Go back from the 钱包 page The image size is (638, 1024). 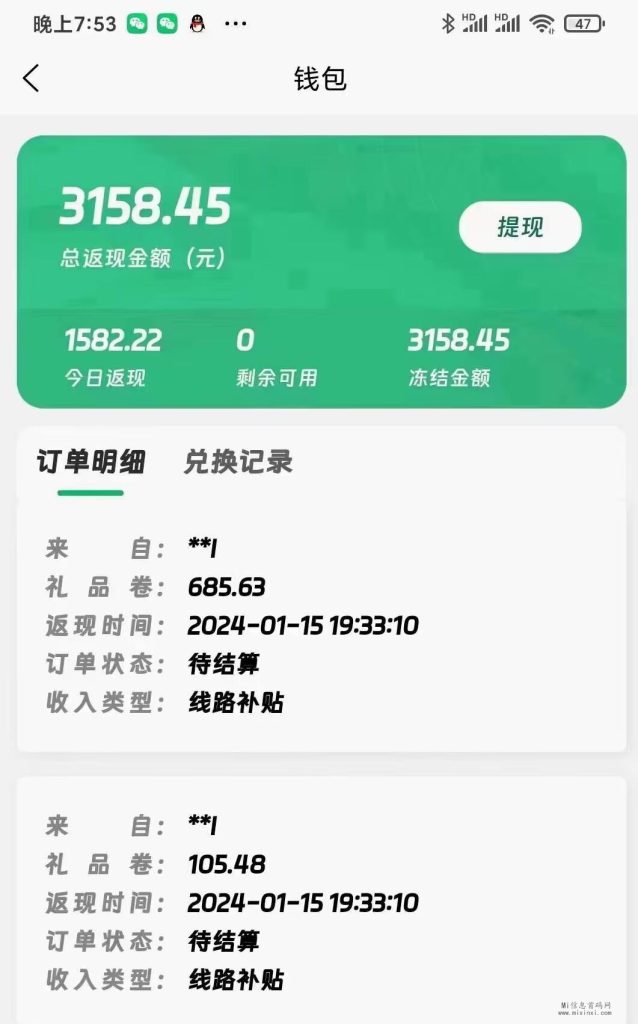tap(31, 78)
